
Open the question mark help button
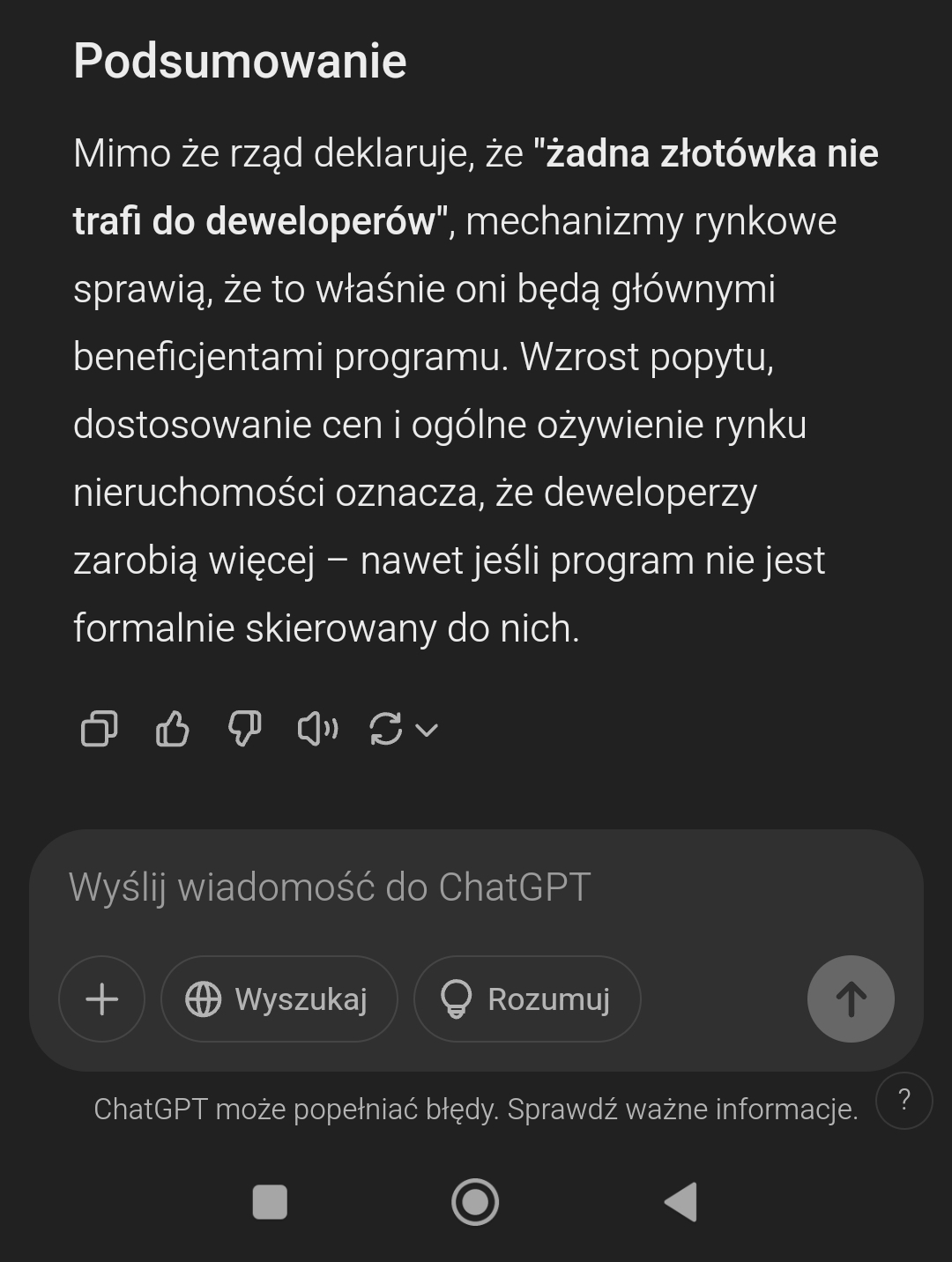click(x=904, y=1100)
